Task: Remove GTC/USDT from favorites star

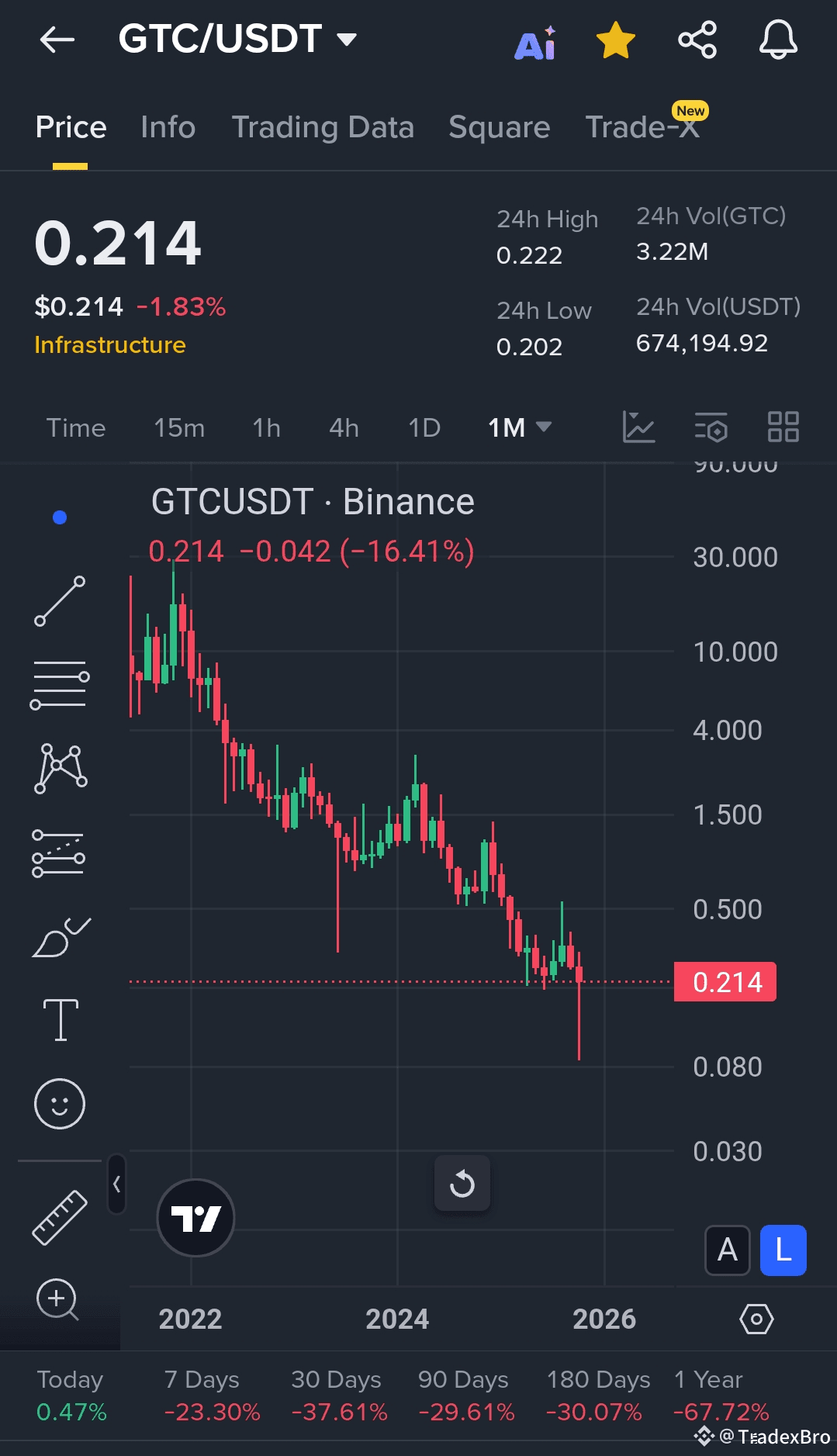Action: tap(616, 40)
